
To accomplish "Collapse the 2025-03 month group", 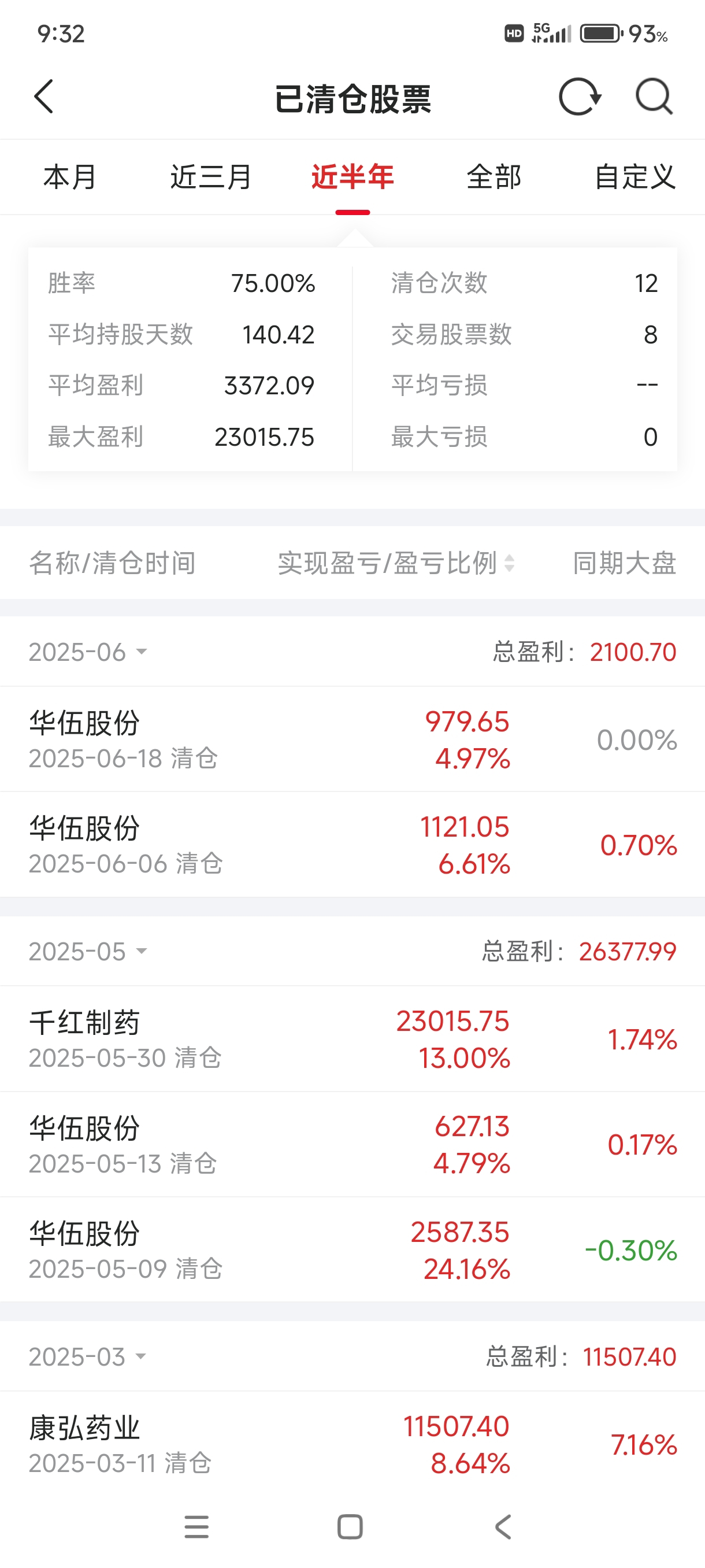I will pos(88,1357).
